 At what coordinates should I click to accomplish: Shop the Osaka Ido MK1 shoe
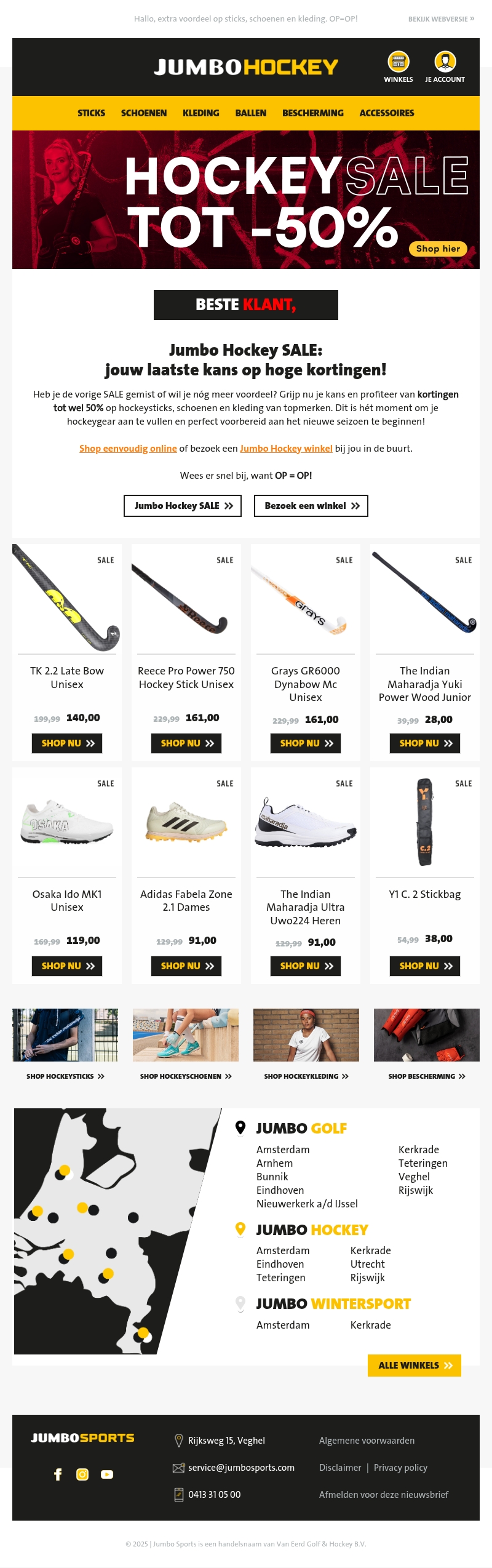click(67, 966)
